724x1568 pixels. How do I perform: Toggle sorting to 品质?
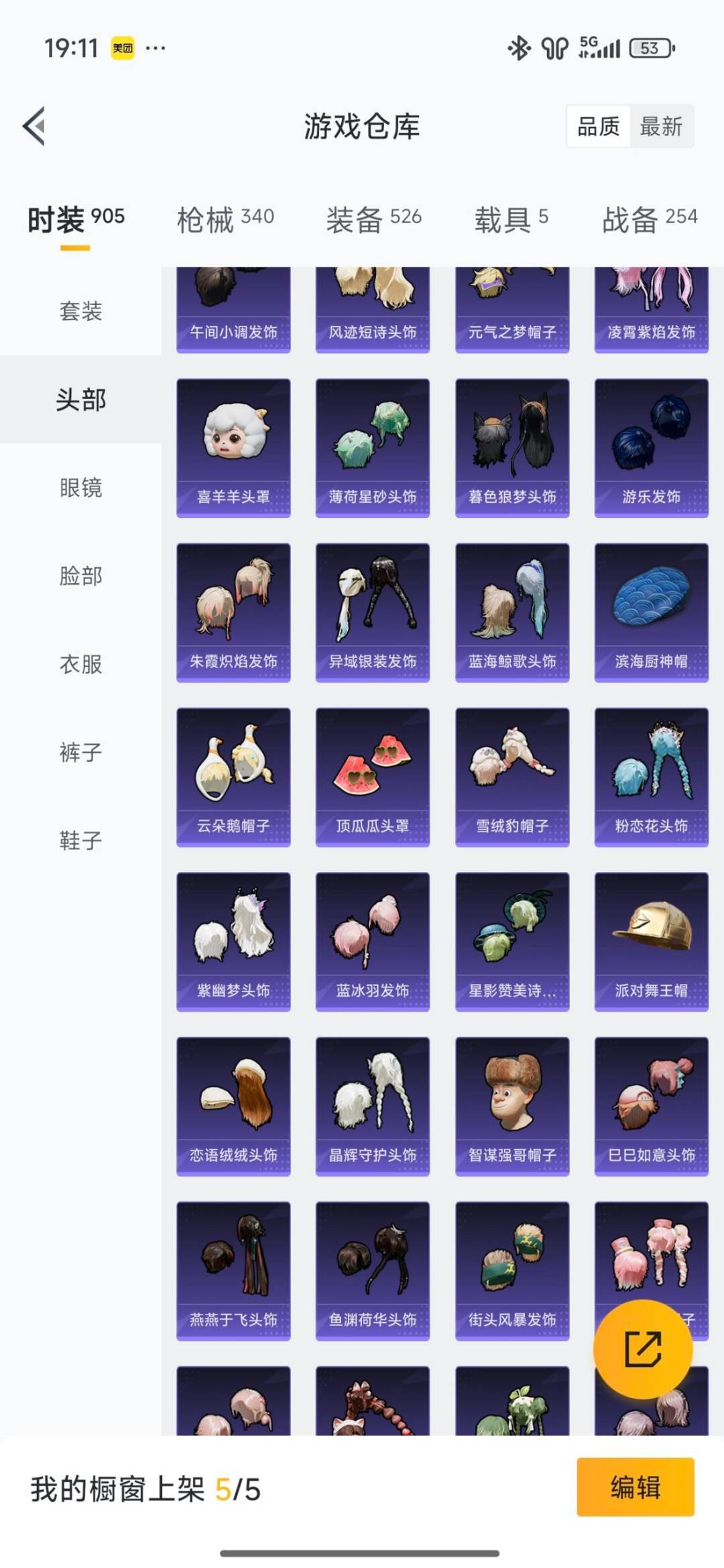600,127
